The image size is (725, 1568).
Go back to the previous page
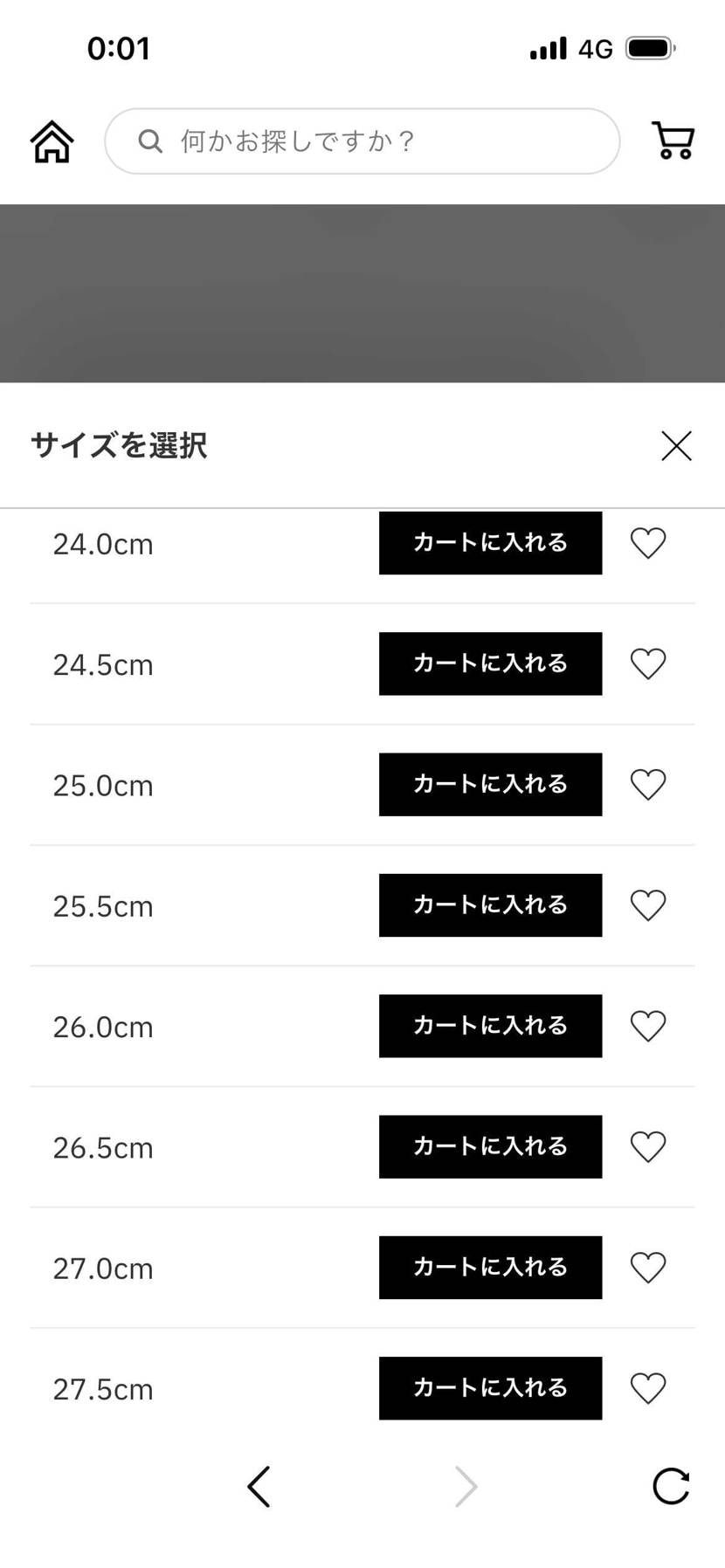click(x=259, y=1486)
